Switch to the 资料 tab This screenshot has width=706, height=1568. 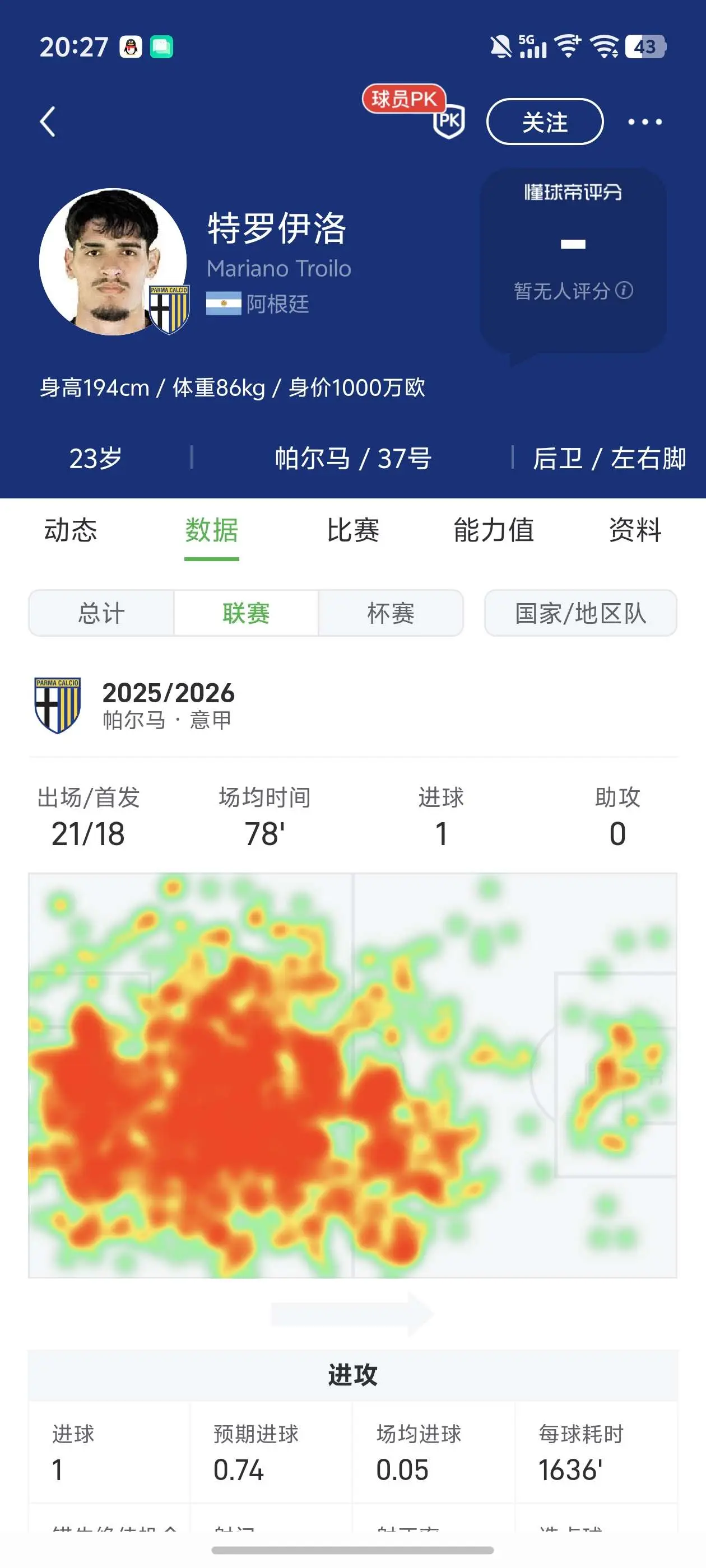pos(635,530)
